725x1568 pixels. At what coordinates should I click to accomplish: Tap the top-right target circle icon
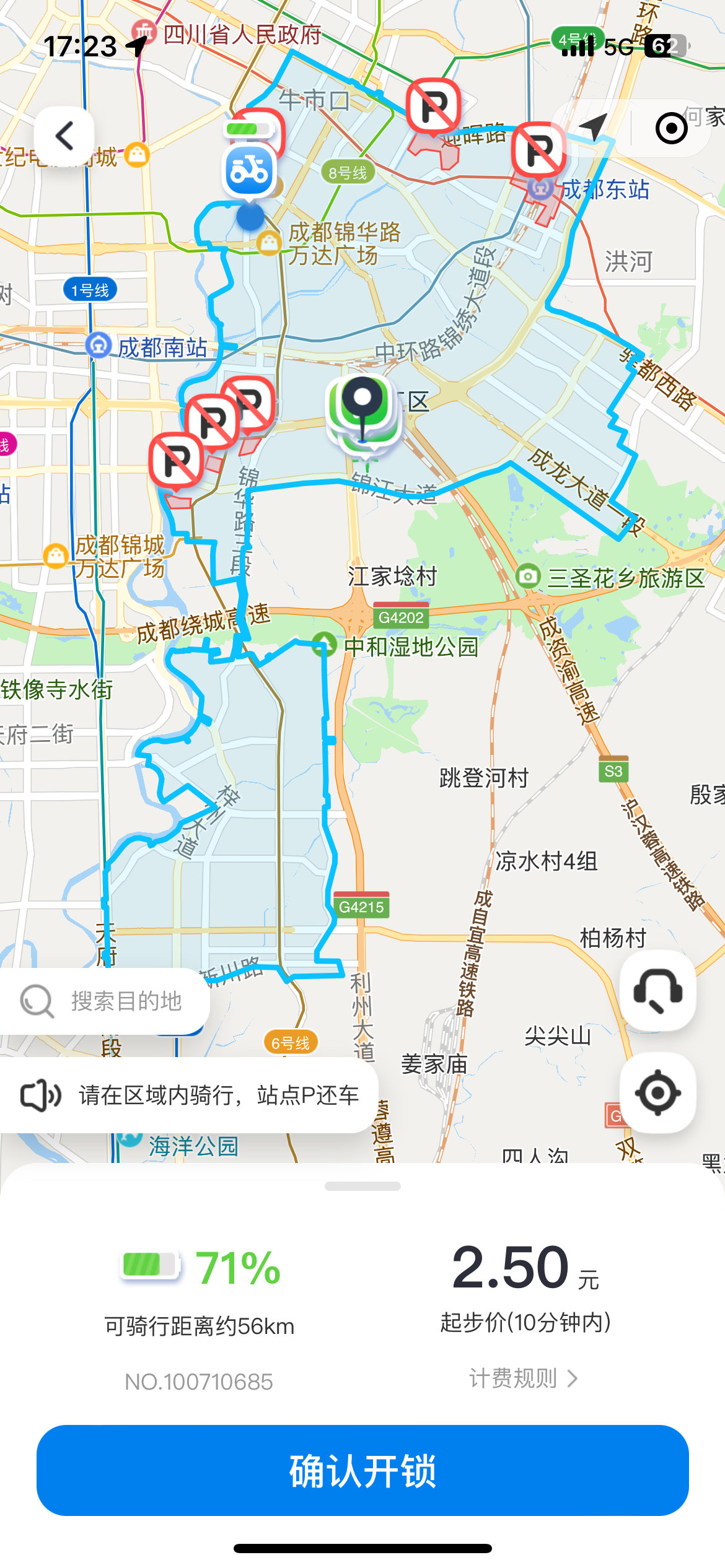(x=671, y=128)
